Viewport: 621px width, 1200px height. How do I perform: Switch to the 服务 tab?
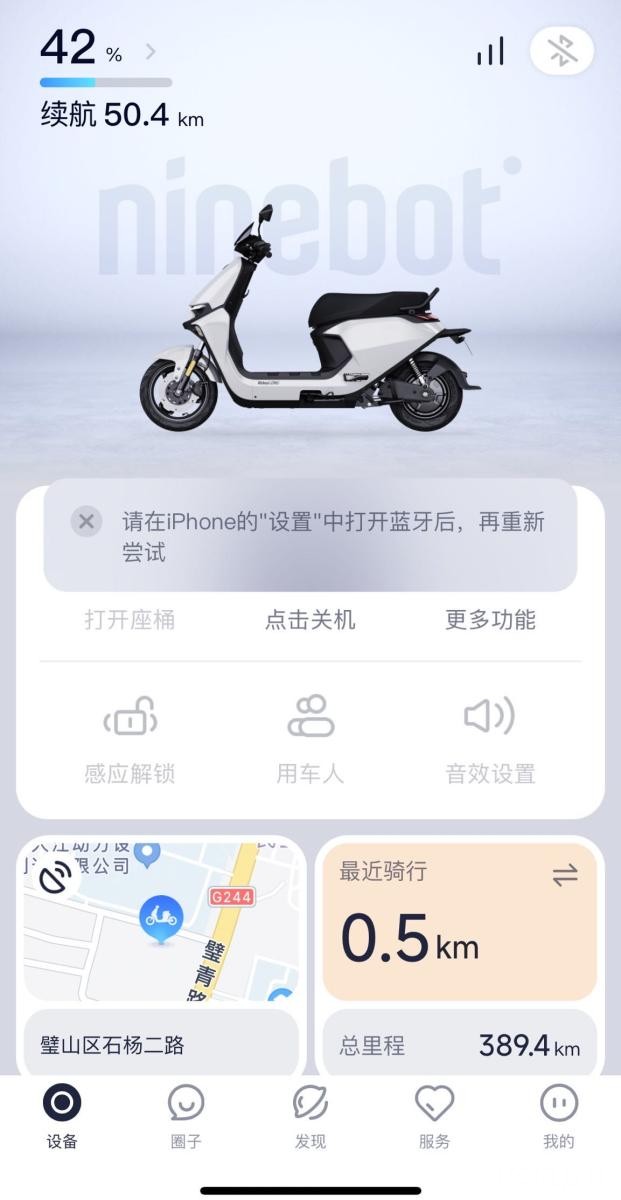[434, 1117]
